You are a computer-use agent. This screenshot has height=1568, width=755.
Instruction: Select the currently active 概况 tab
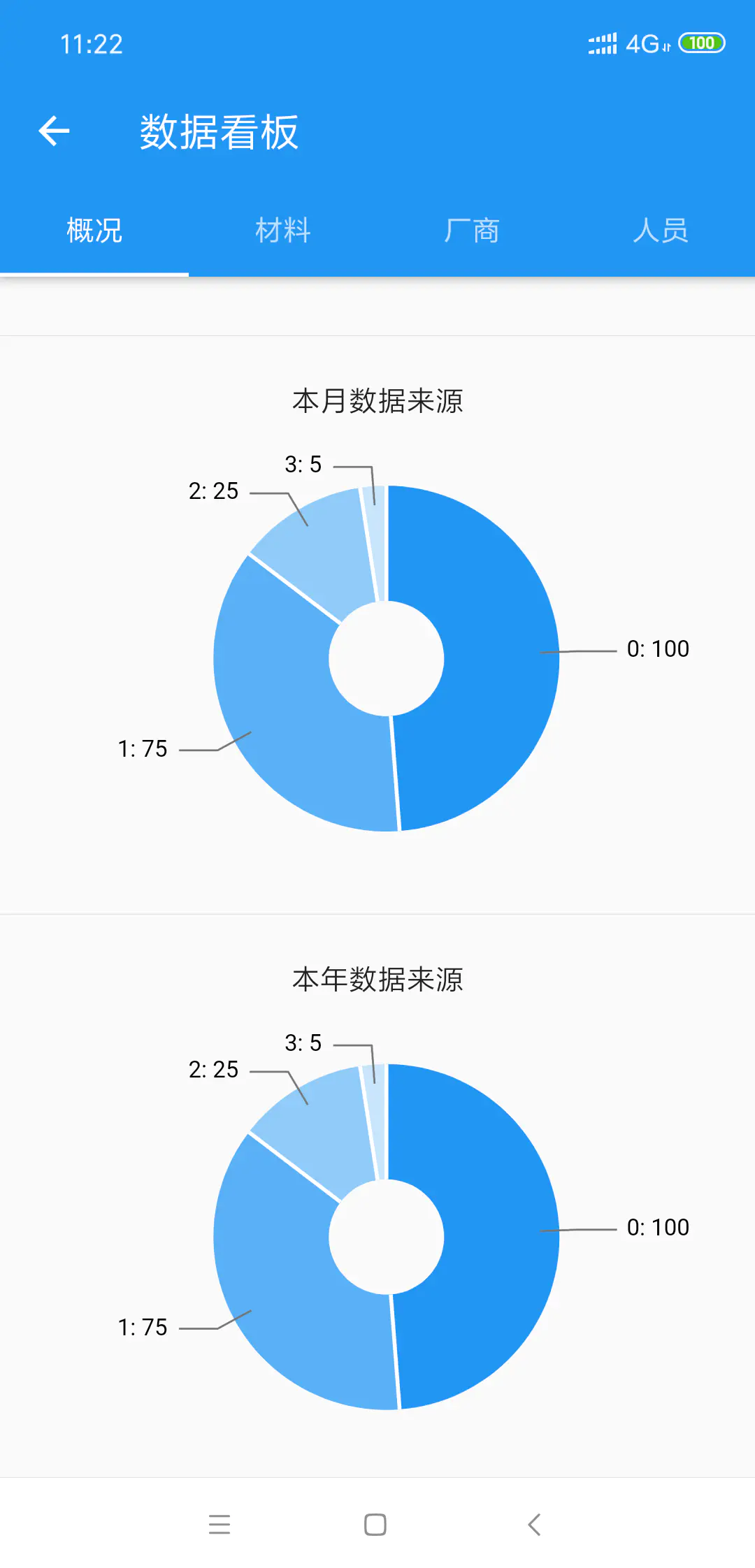93,231
